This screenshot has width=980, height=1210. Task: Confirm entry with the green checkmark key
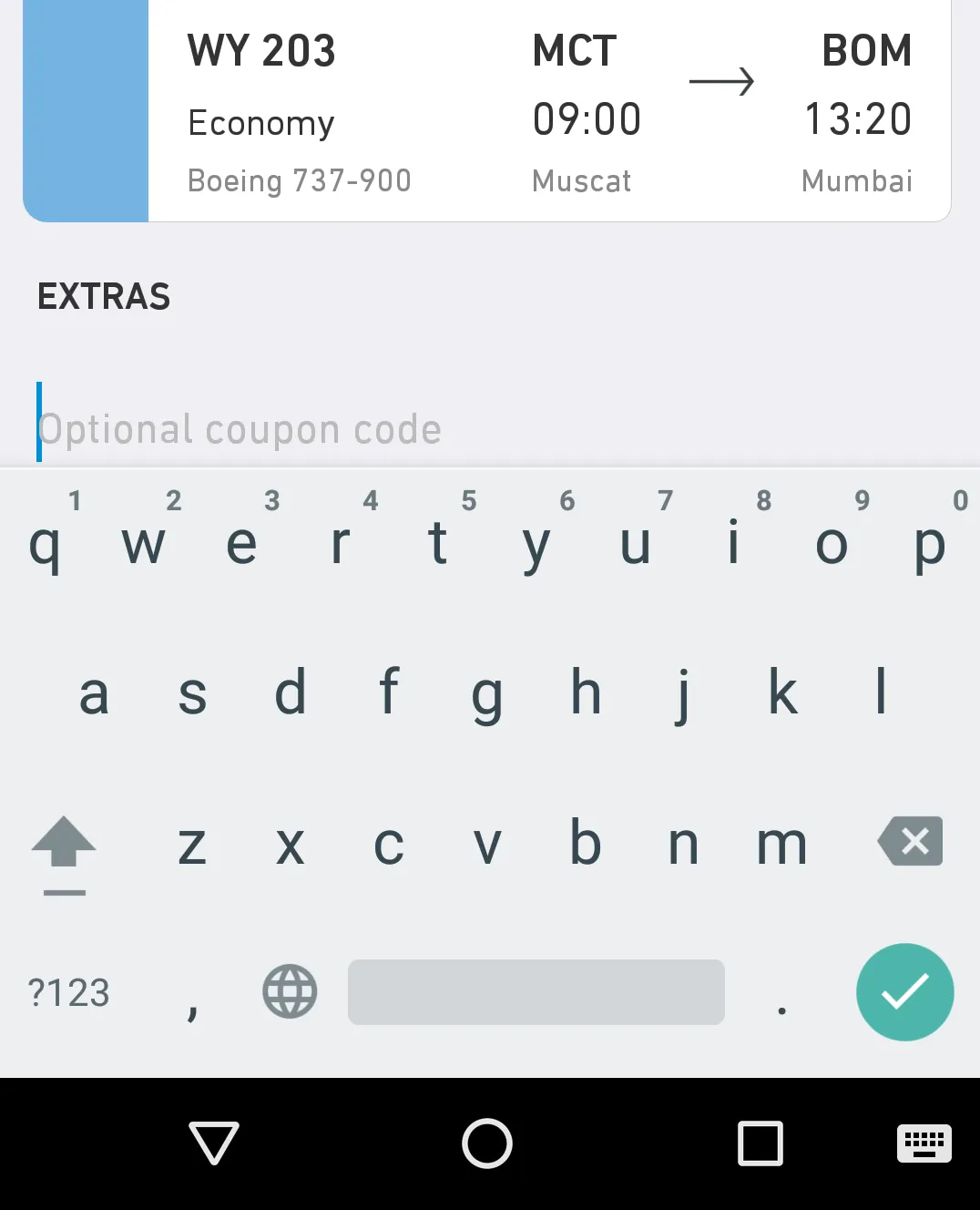(x=904, y=992)
